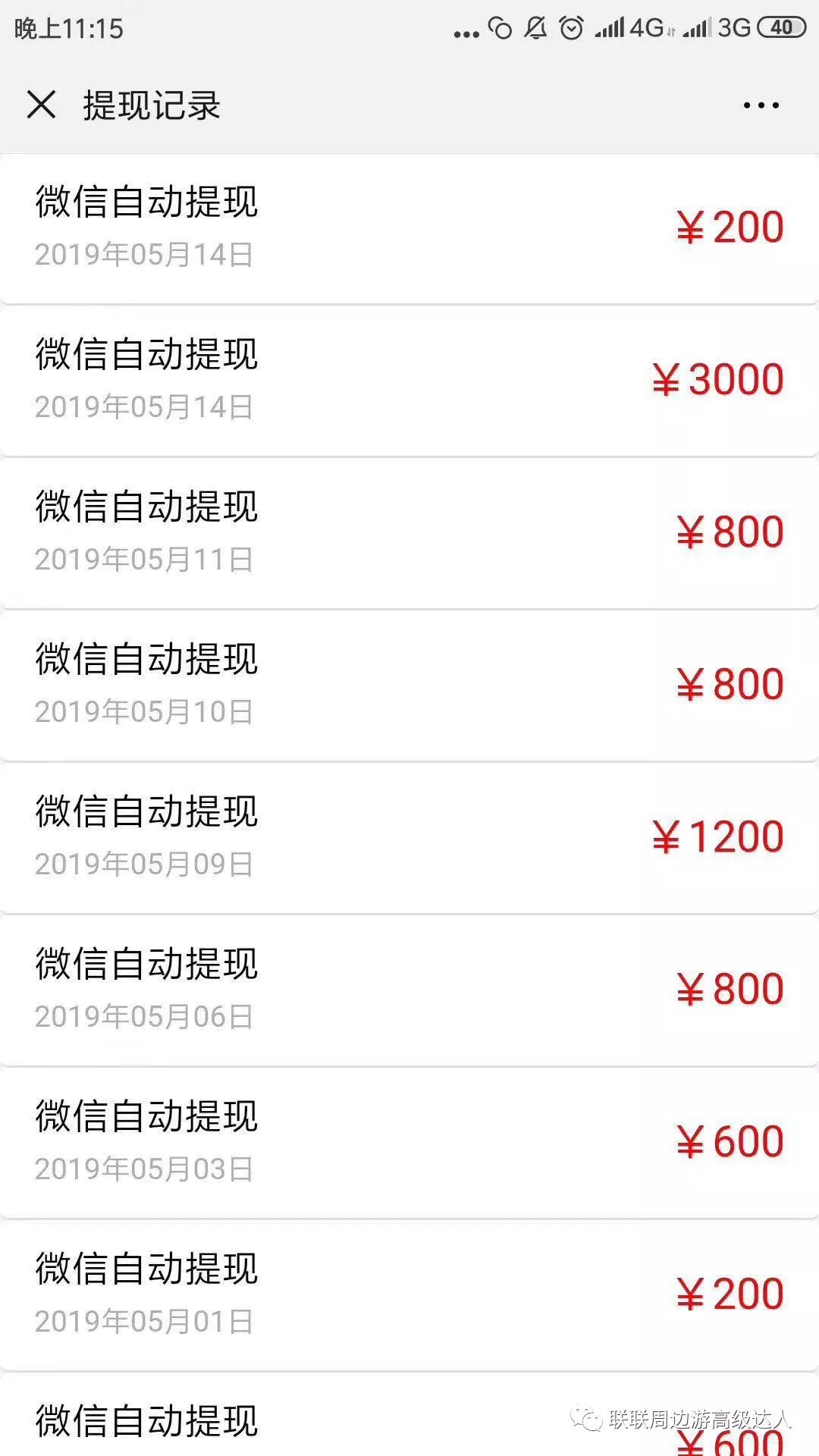Close the 提现记录 page
Viewport: 819px width, 1456px height.
point(41,105)
